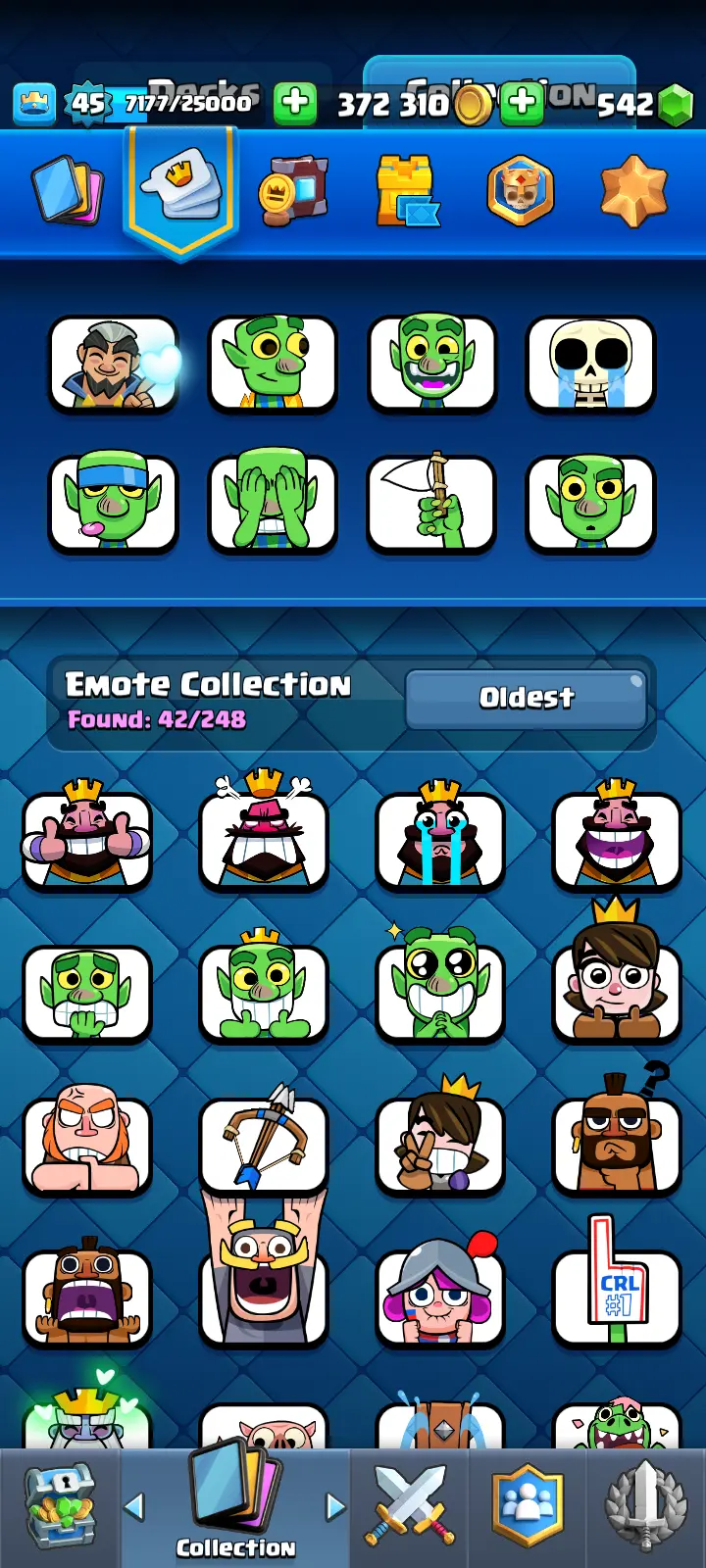This screenshot has width=706, height=1568.
Task: Select the crying skeleton emote in the deck
Action: tap(590, 363)
